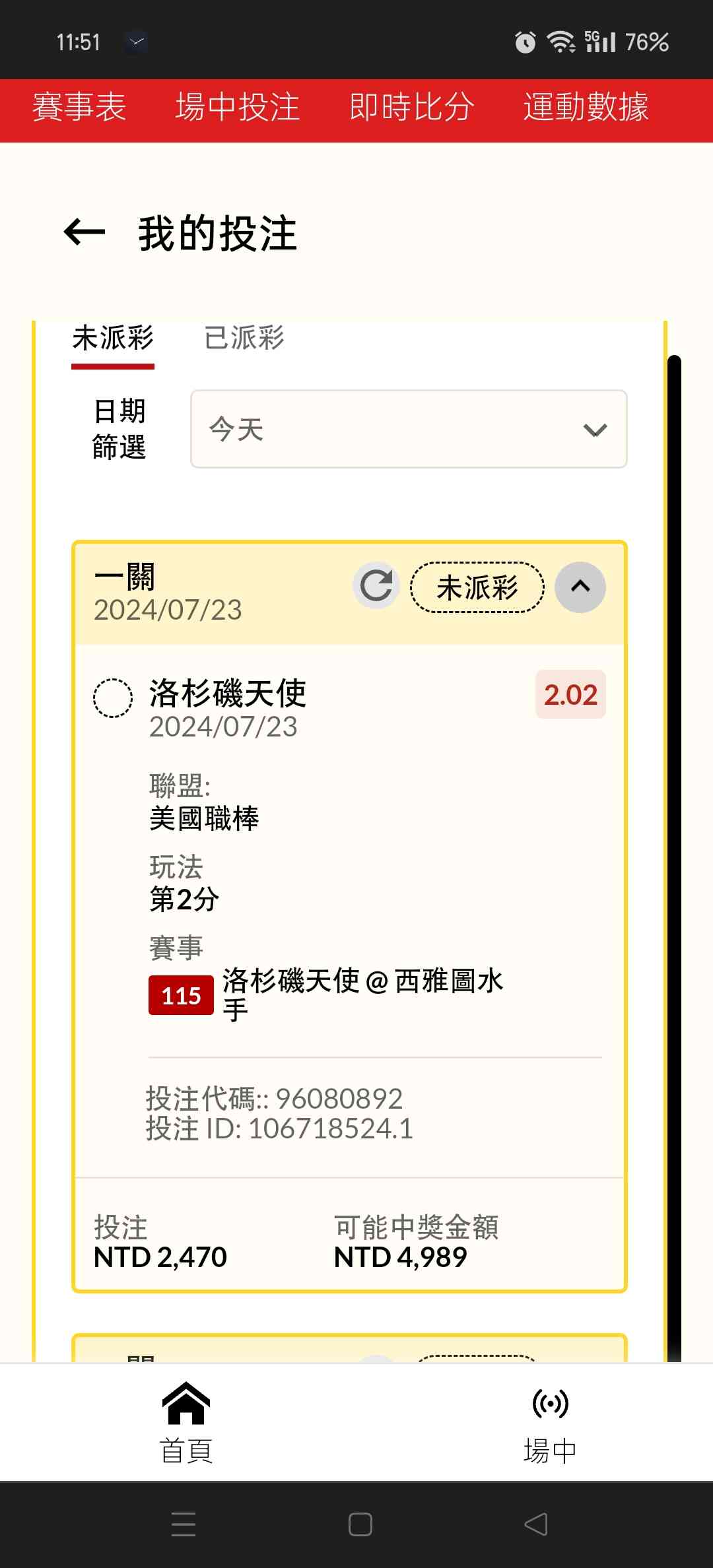
Task: Collapse the 一關 bet details
Action: tap(580, 587)
